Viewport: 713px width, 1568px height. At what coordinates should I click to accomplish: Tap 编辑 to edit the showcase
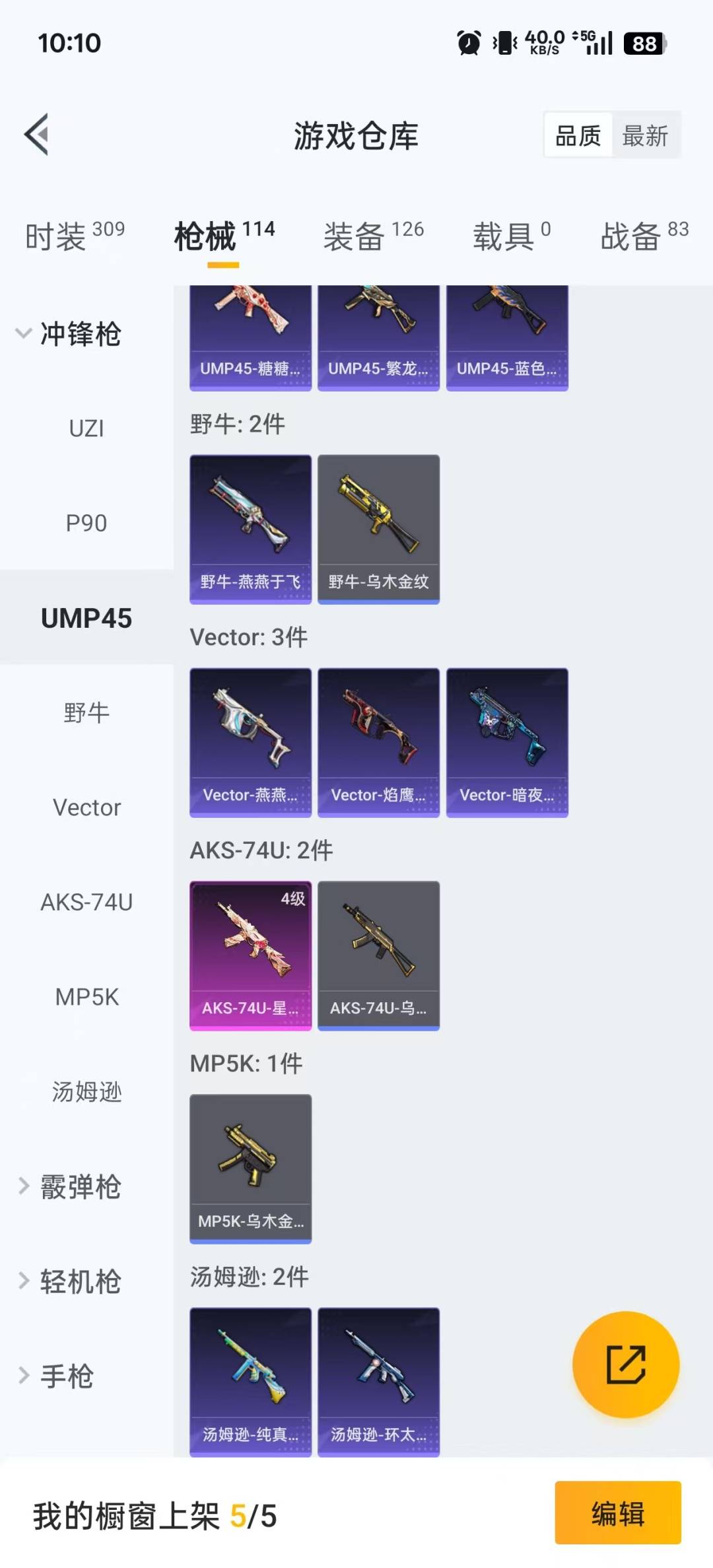[617, 1513]
